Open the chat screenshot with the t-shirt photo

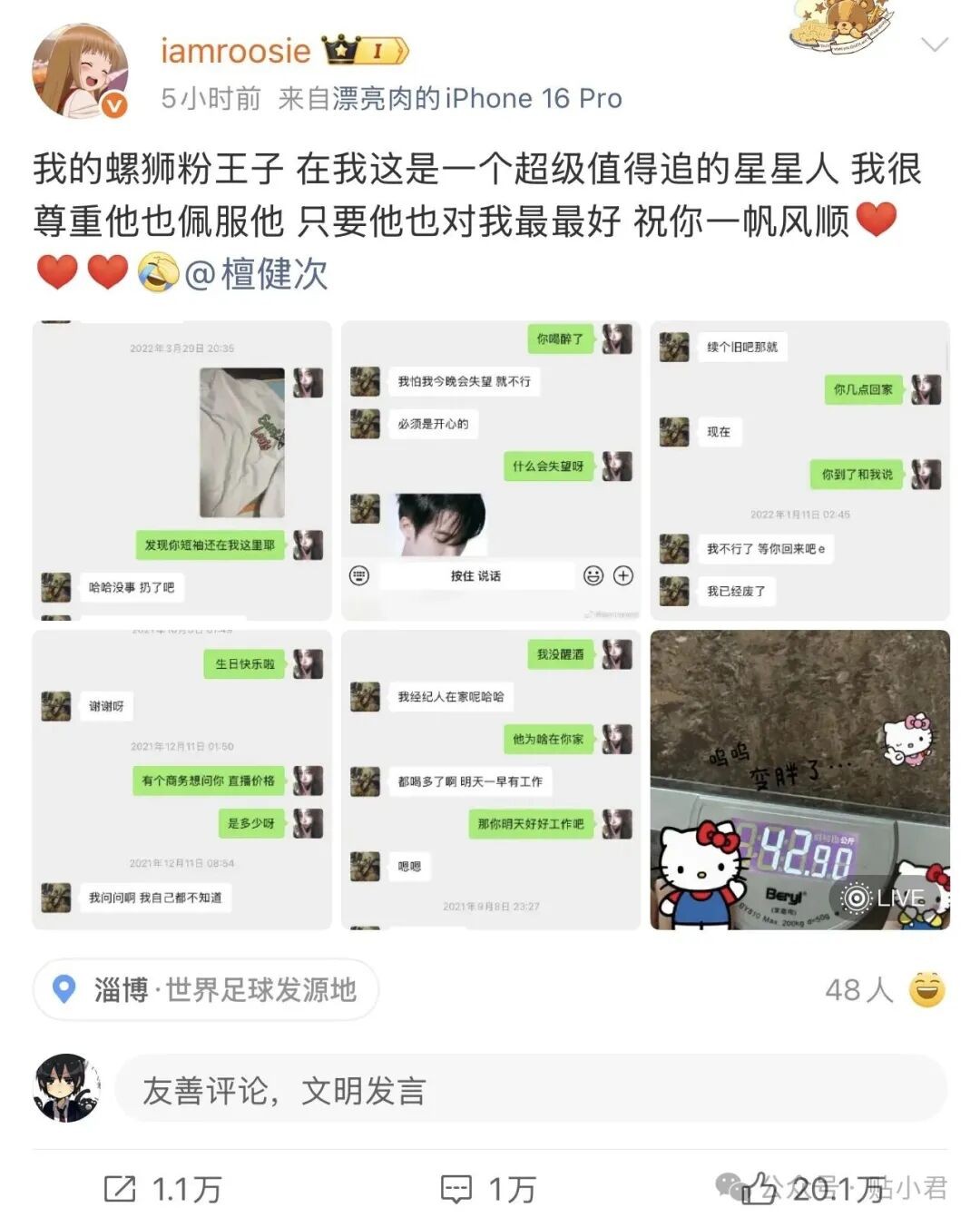(x=182, y=470)
